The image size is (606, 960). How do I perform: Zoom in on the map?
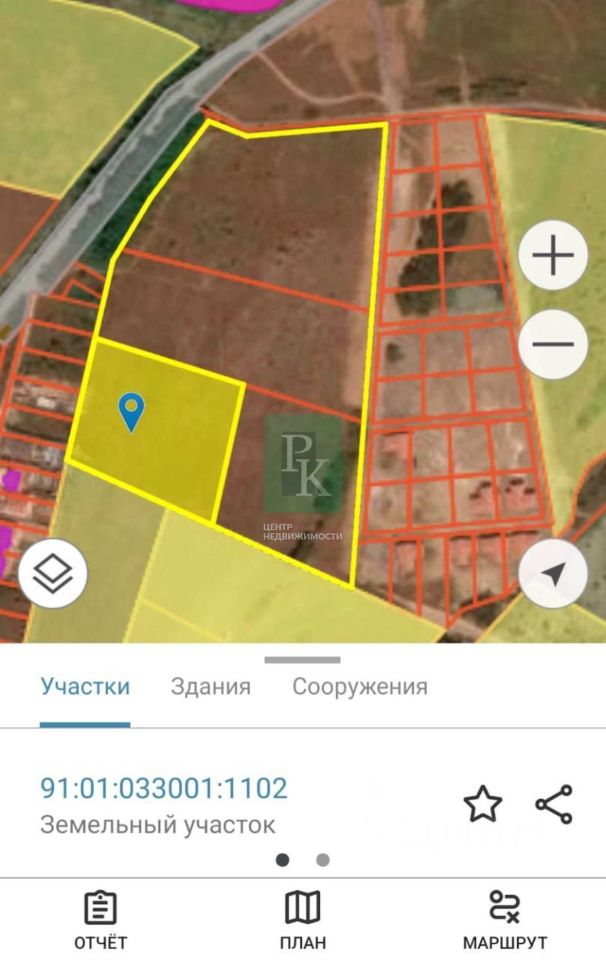click(x=553, y=256)
